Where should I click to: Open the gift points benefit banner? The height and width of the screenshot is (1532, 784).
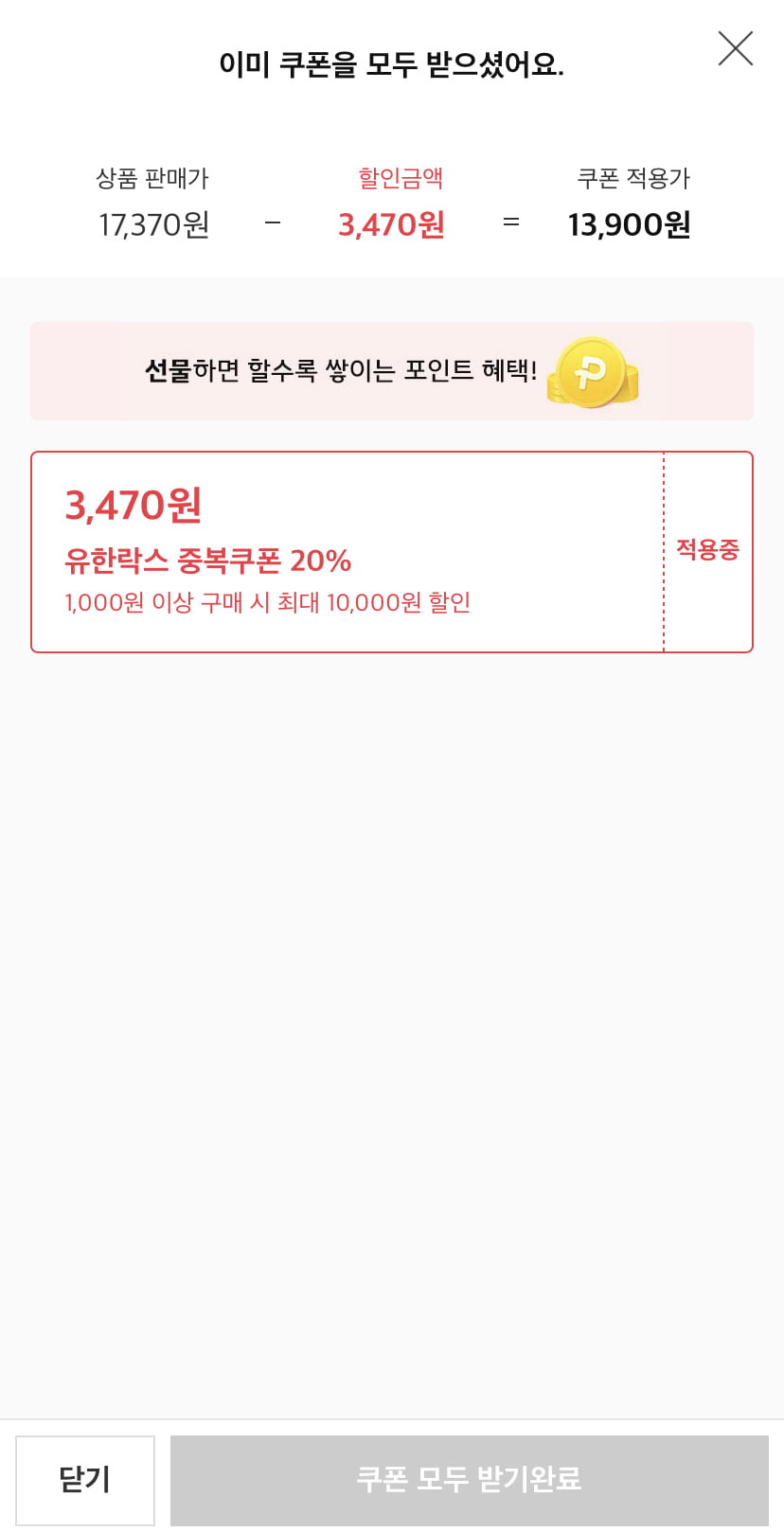tap(391, 371)
